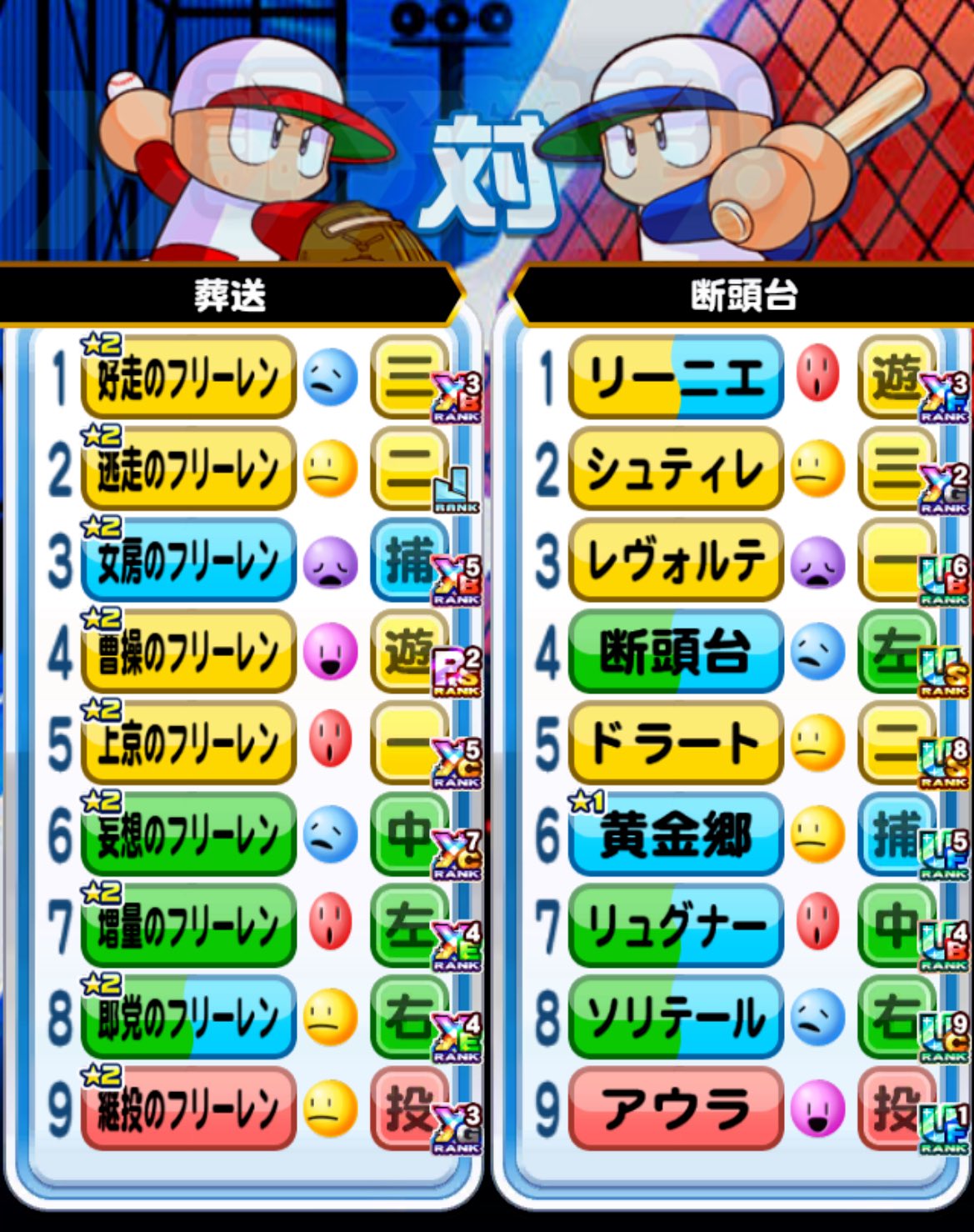The height and width of the screenshot is (1232, 974).
Task: Open batter 好走のフリーレン in the 葬送 lineup
Action: 188,378
